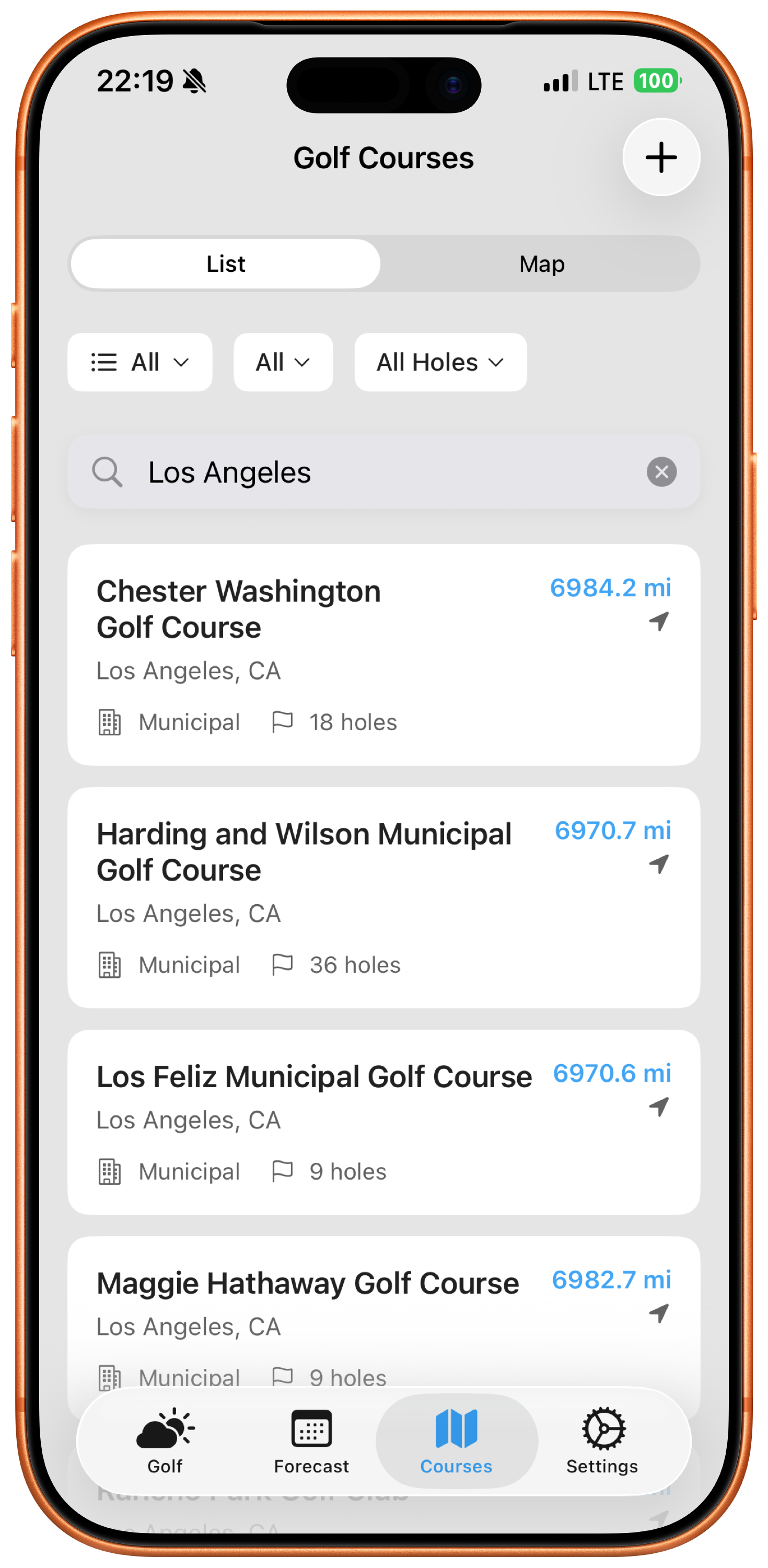Screen dimensions: 768x1568
Task: Open the second All filter dropdown
Action: (x=282, y=362)
